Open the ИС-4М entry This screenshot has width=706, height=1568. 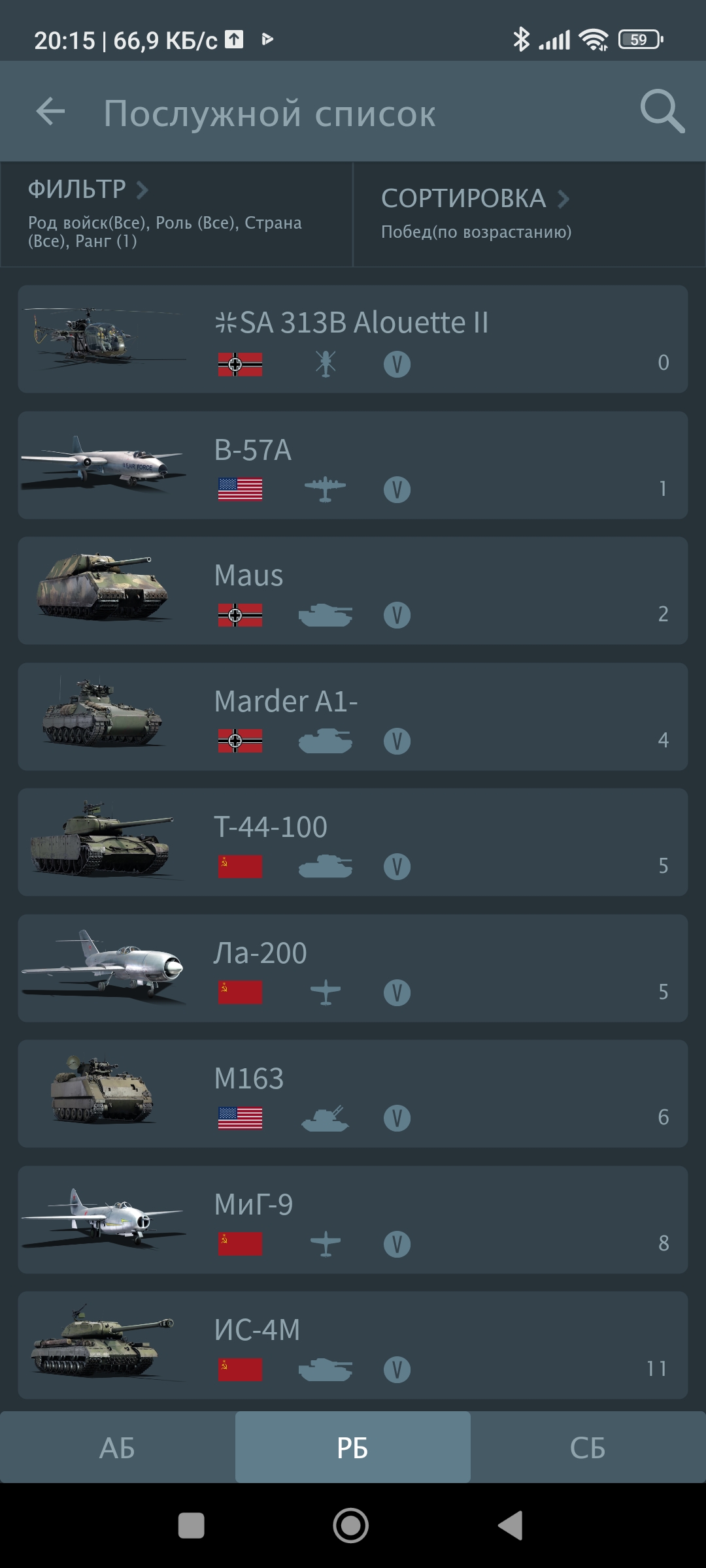coord(353,1345)
